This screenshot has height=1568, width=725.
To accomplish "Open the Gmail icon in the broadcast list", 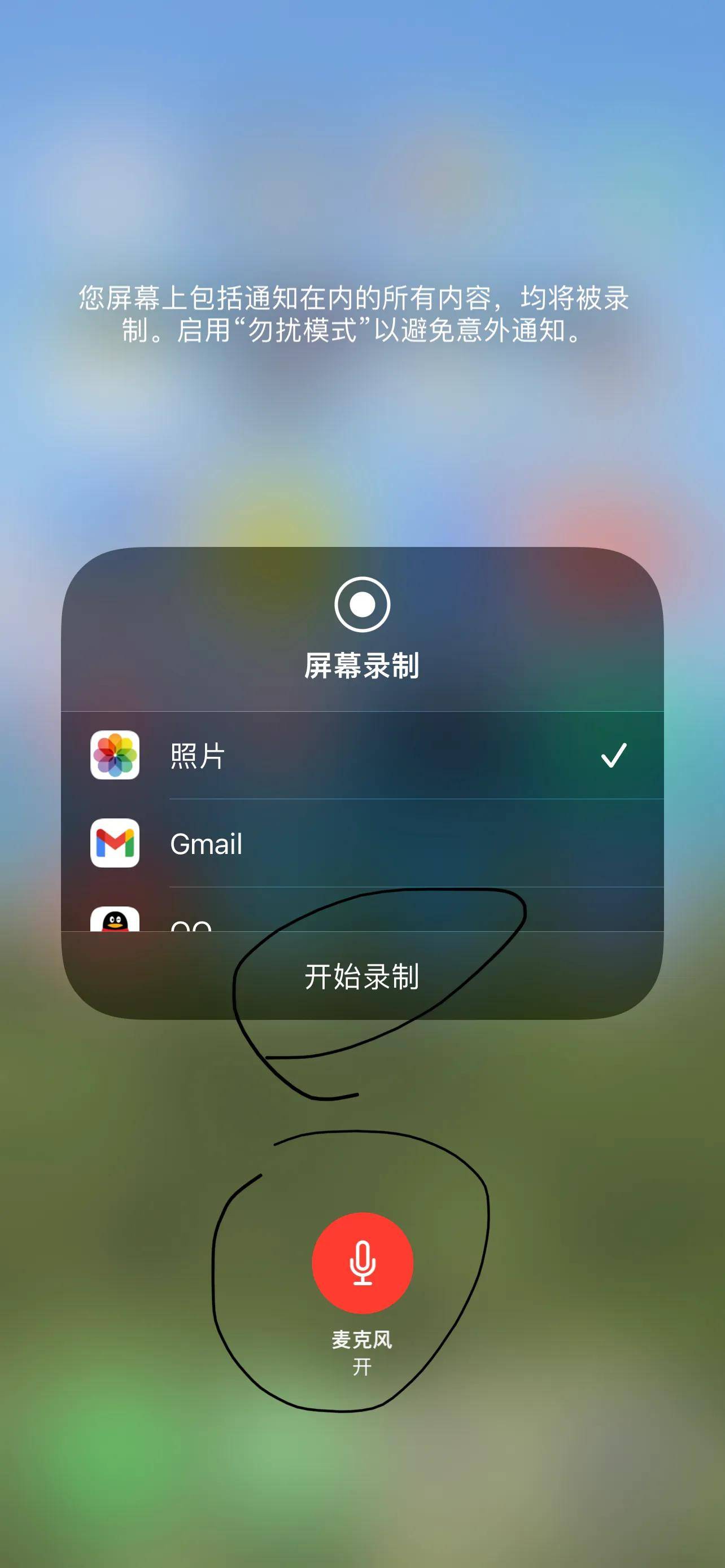I will 116,843.
